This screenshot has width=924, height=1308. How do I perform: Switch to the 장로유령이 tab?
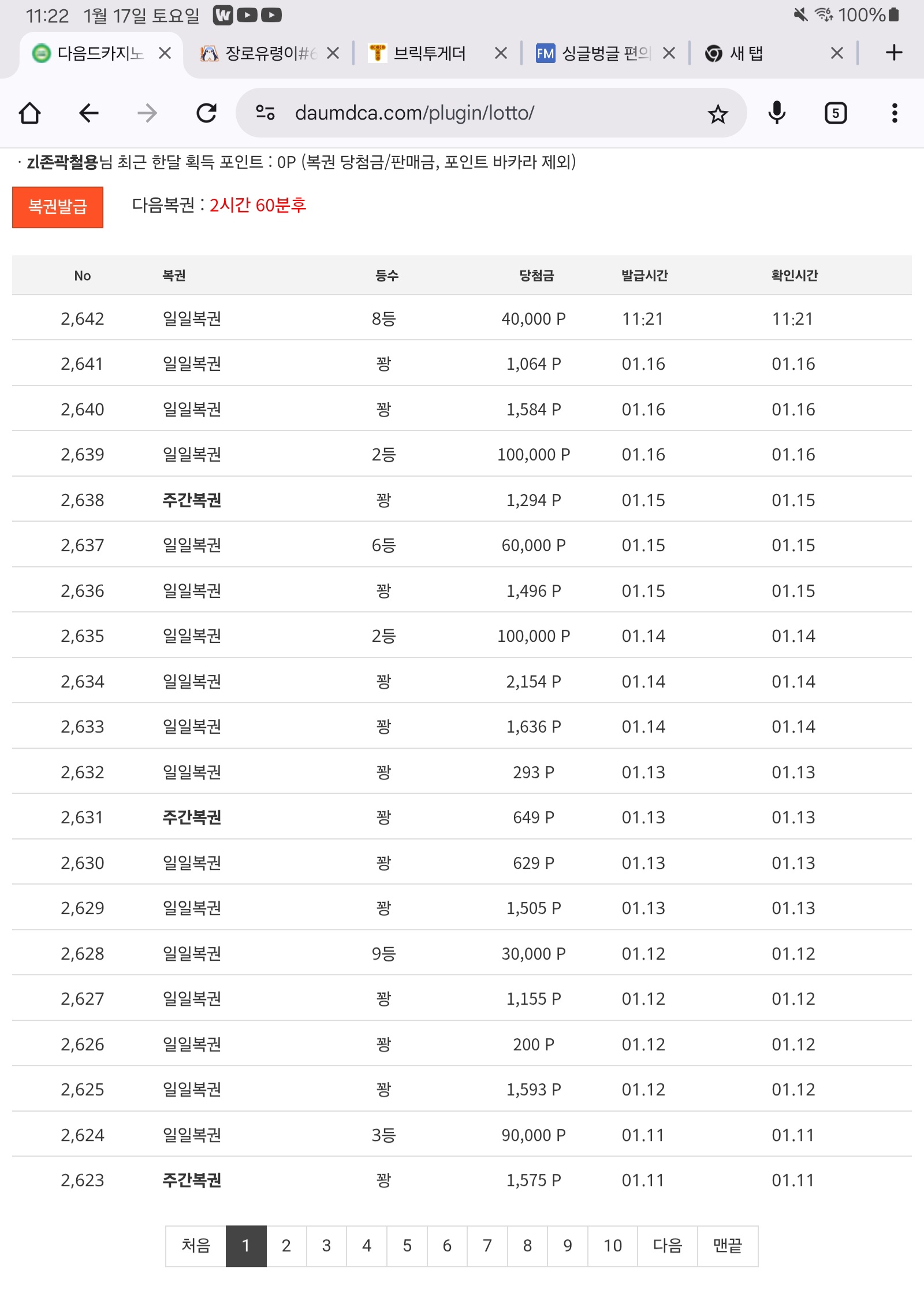(266, 54)
